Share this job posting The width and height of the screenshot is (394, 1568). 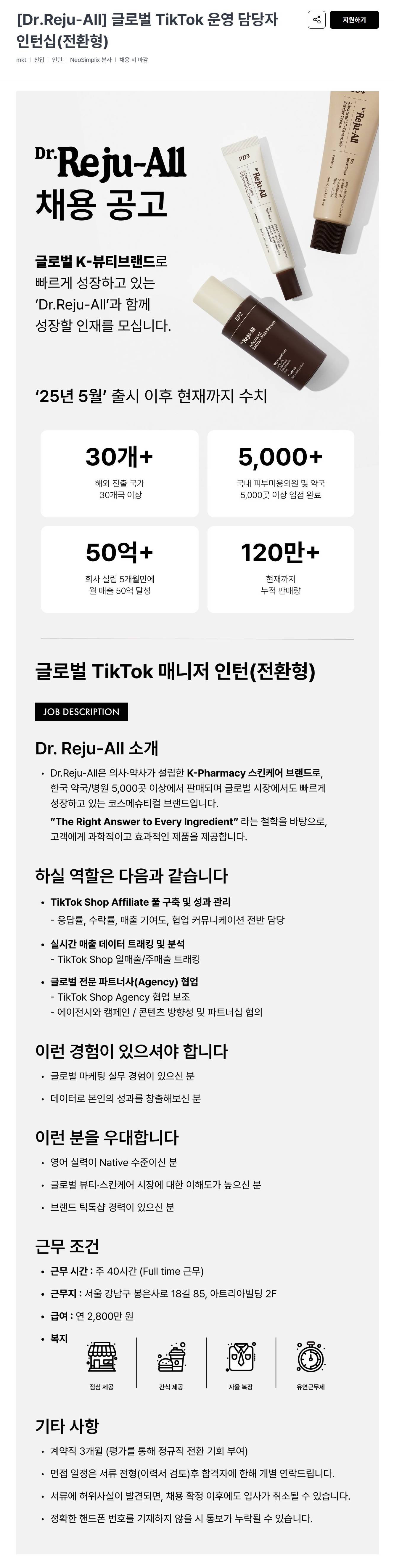tap(316, 20)
